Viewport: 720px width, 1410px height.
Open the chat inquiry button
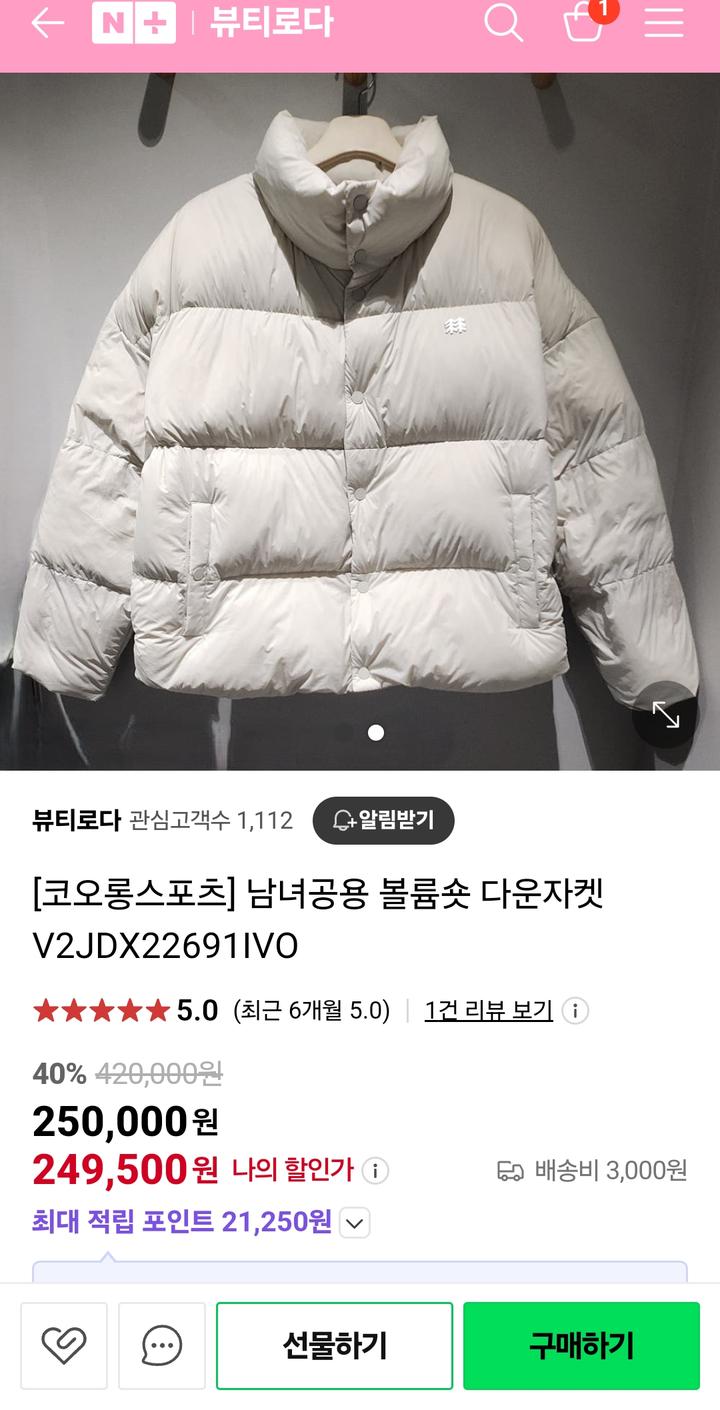[x=161, y=1345]
